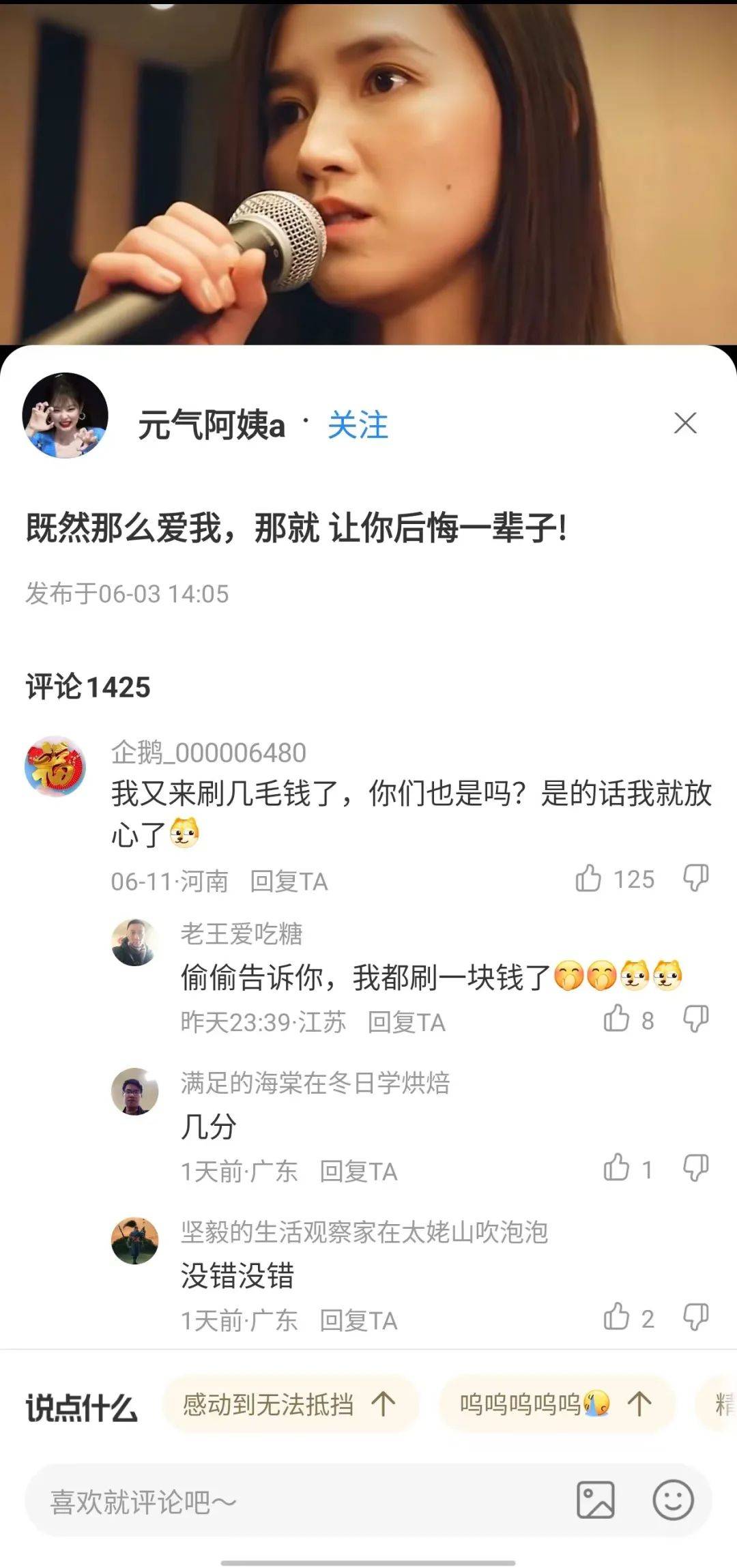
Task: Like 企鹅_000006480's comment
Action: tap(588, 879)
